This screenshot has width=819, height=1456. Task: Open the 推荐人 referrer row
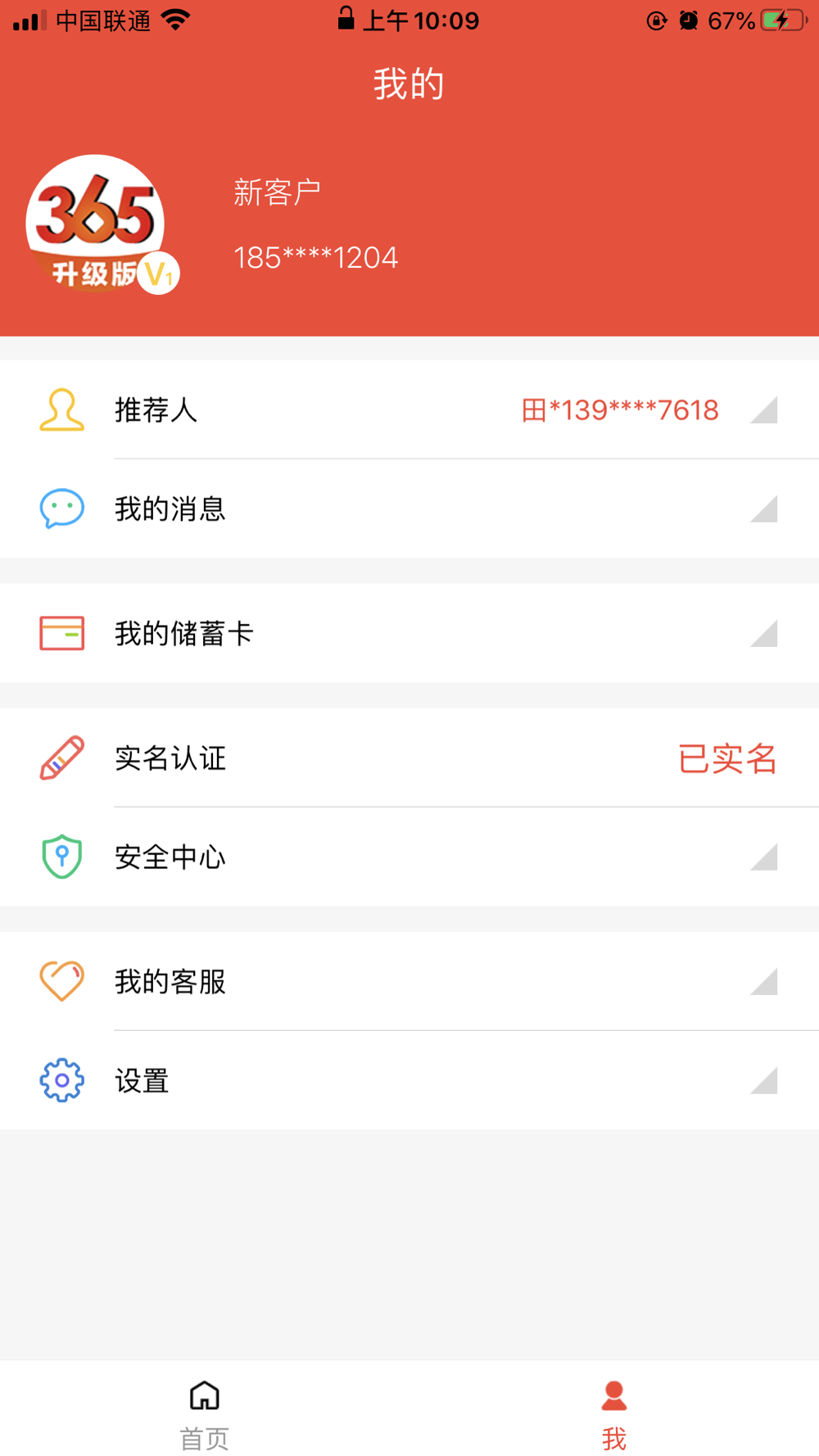tap(409, 409)
